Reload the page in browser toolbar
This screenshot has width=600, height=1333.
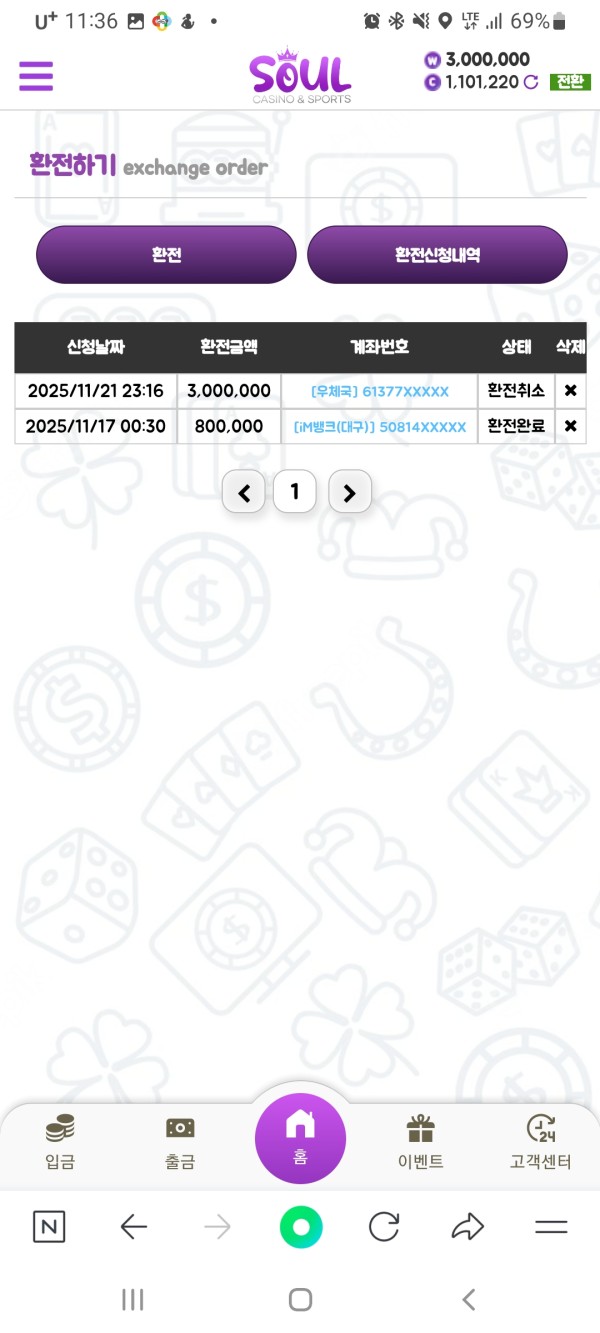point(384,1227)
